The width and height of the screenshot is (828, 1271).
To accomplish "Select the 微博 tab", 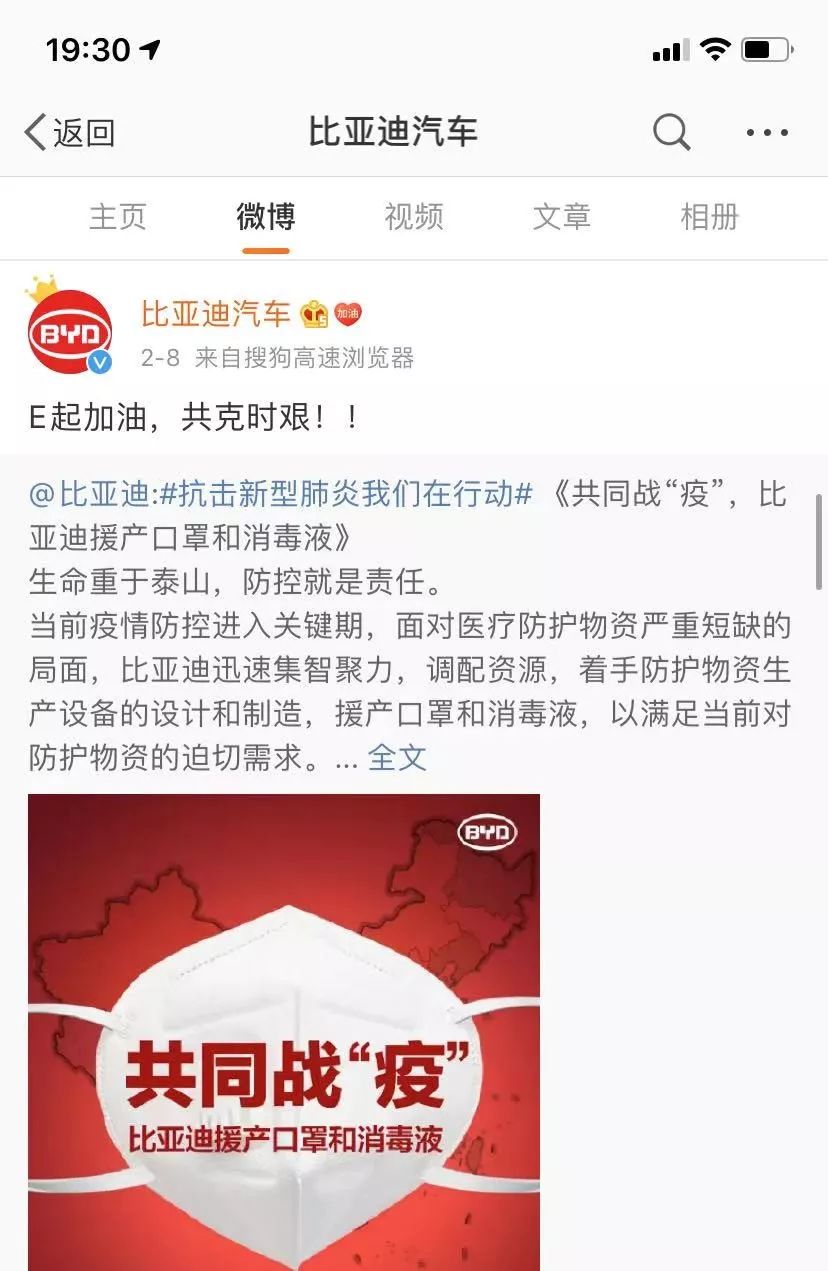I will click(265, 216).
